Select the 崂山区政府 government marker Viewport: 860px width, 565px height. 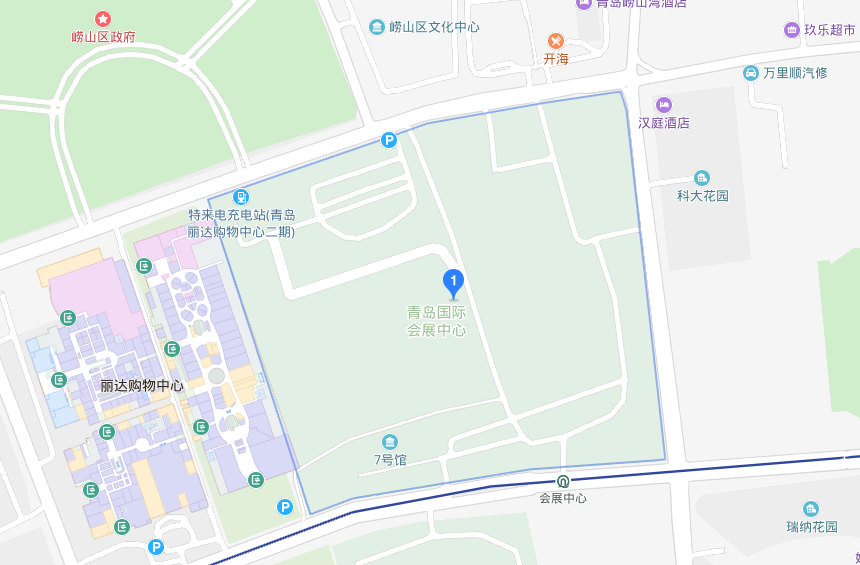pos(103,19)
